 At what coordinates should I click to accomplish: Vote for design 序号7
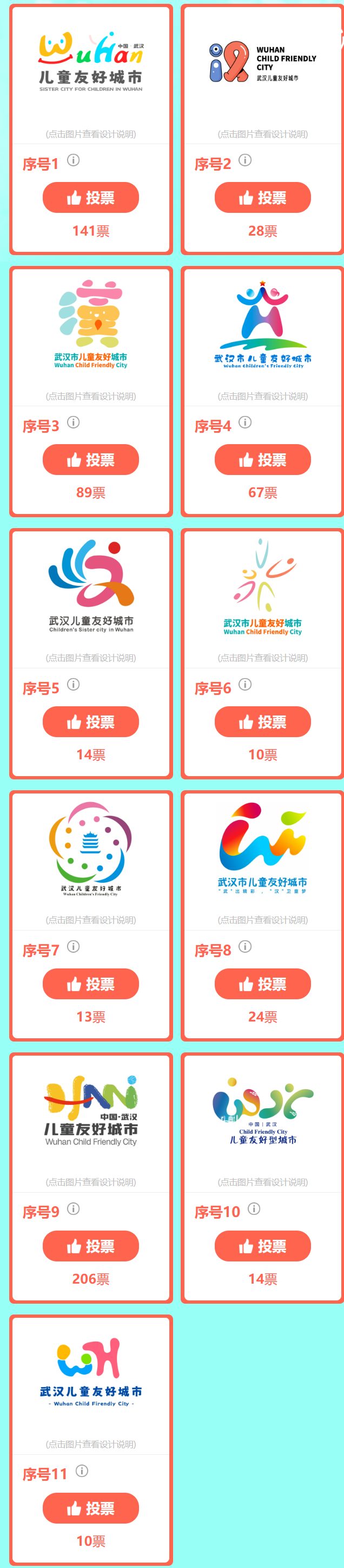point(90,984)
